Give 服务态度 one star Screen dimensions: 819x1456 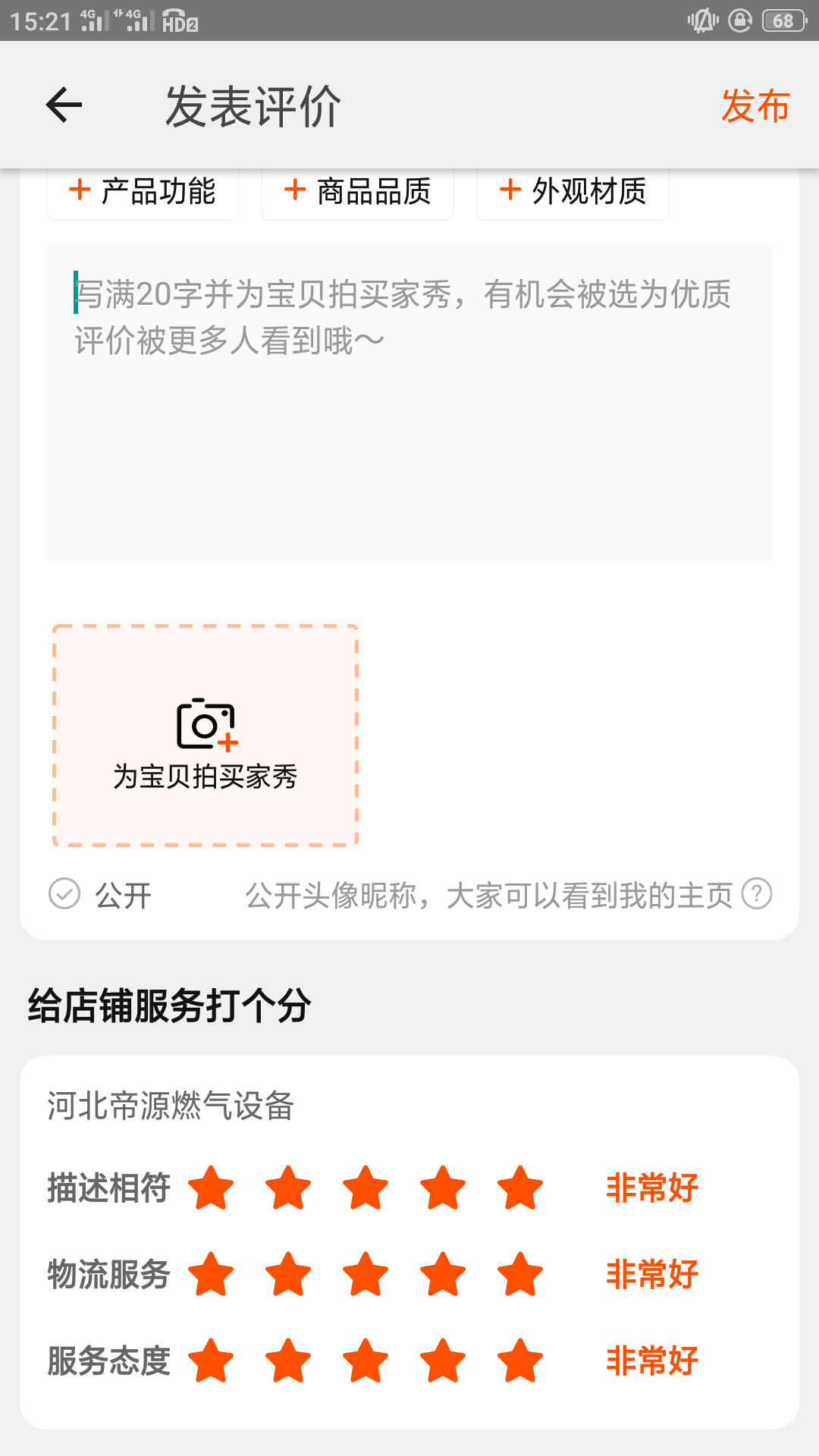coord(211,1360)
